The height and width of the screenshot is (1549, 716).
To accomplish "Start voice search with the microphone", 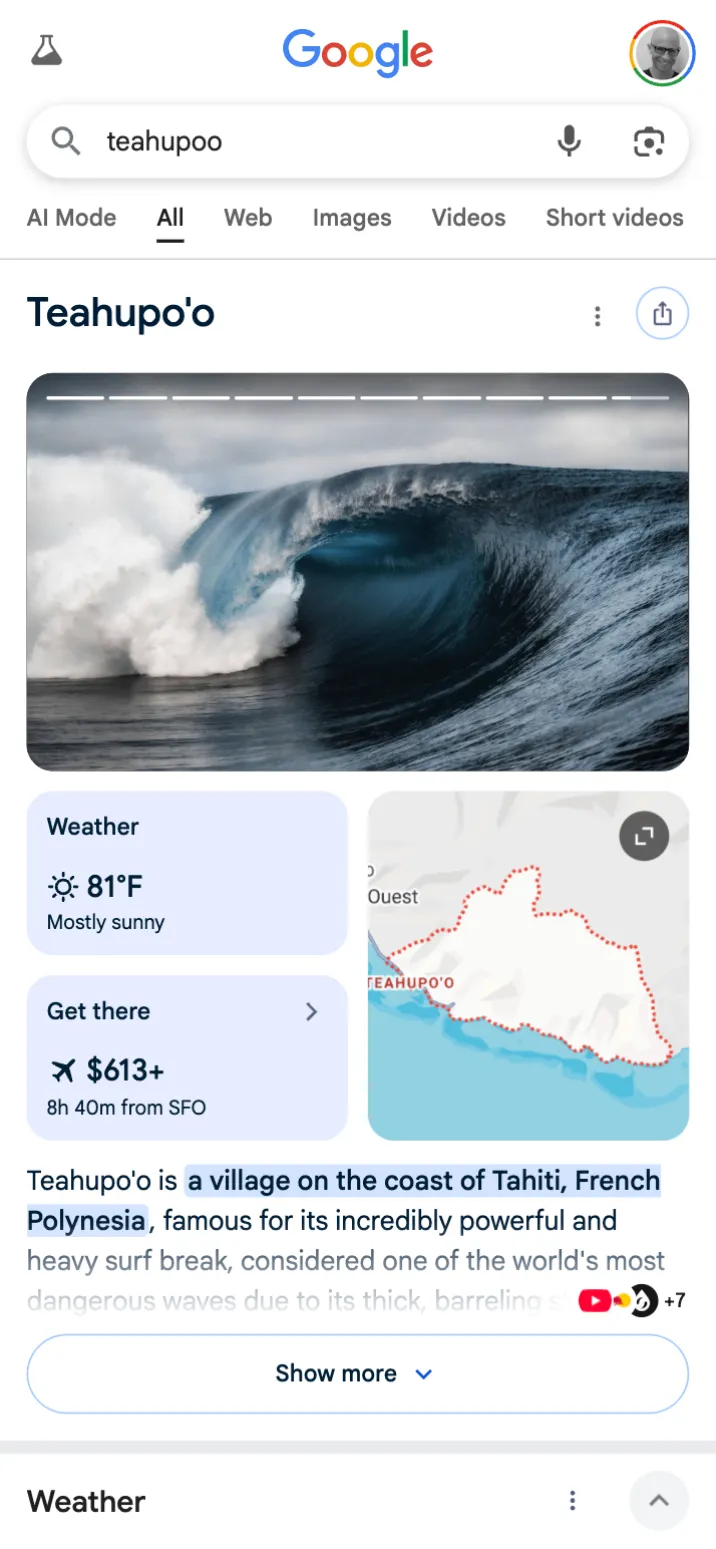I will (569, 142).
